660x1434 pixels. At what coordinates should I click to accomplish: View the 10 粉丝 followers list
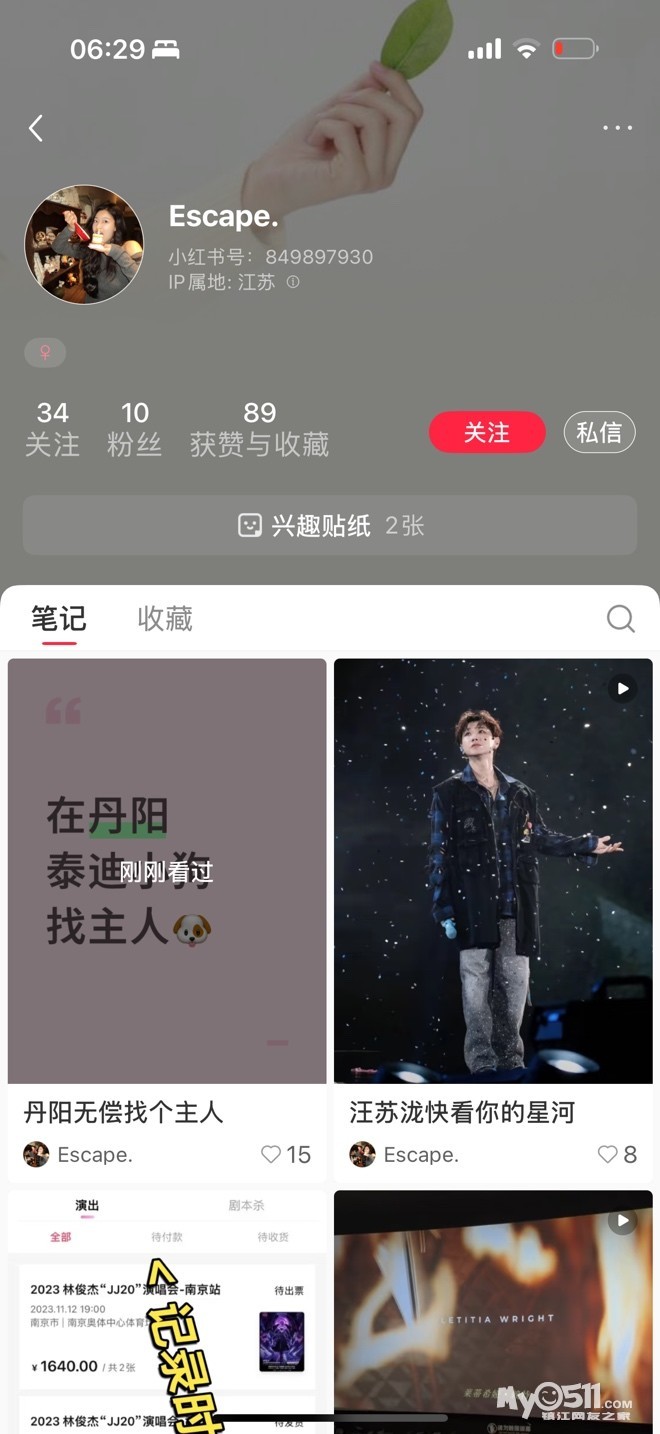tap(135, 428)
